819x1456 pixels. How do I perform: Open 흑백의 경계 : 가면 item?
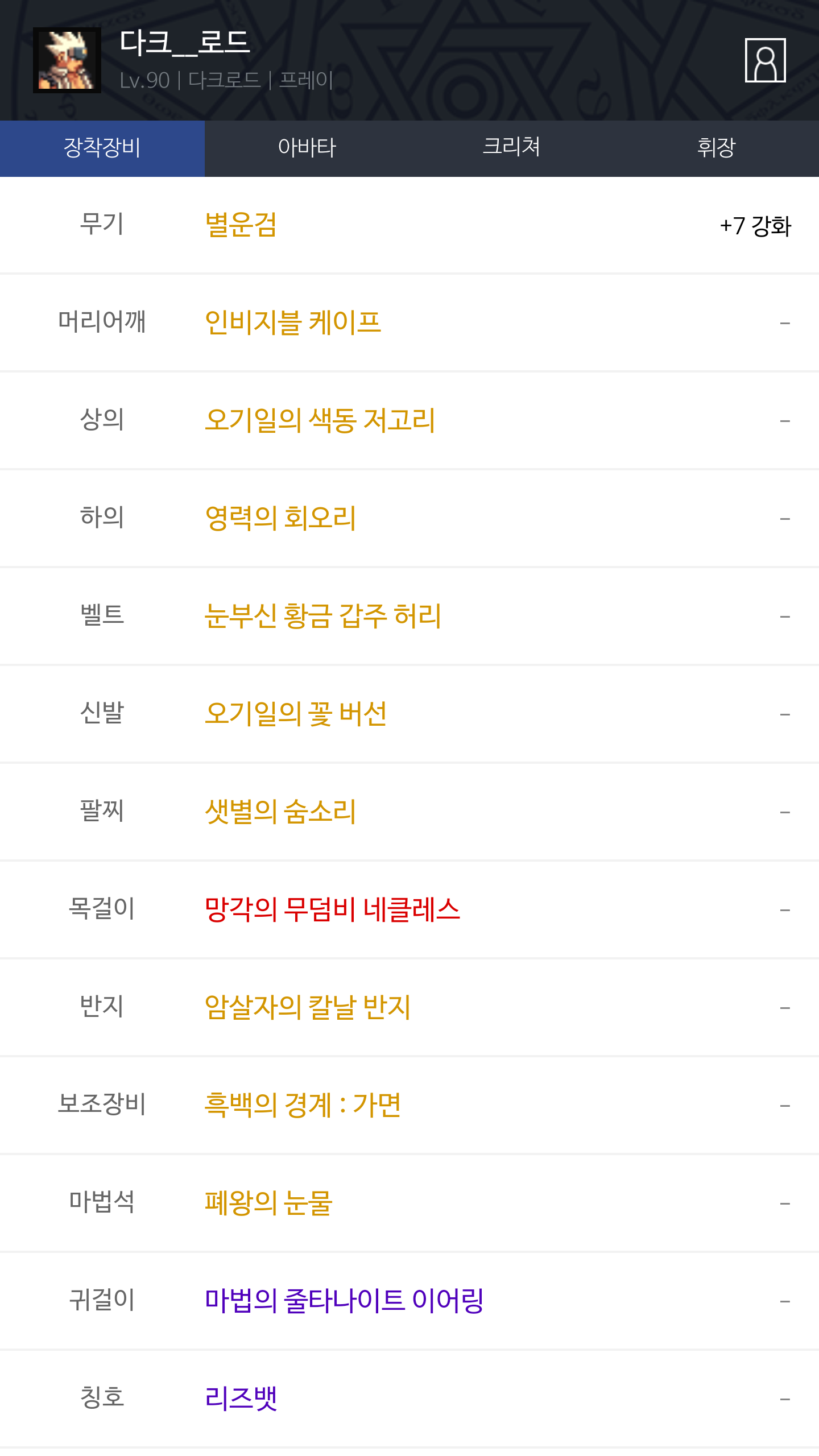pyautogui.click(x=303, y=1106)
